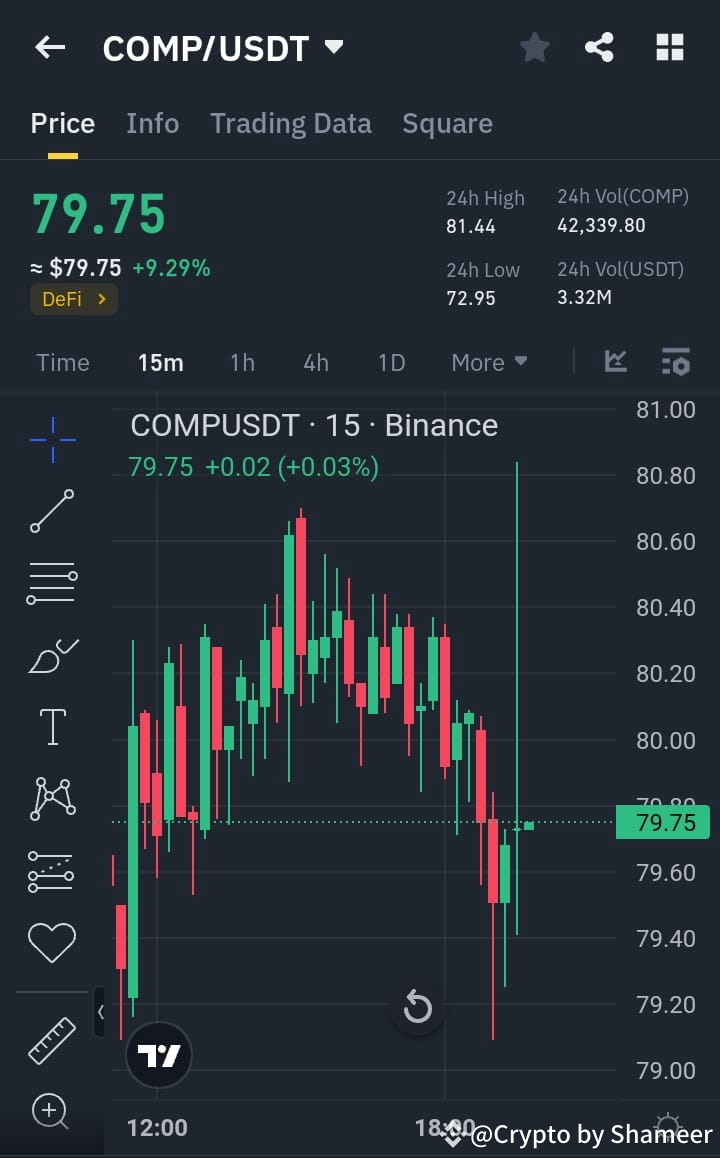The width and height of the screenshot is (720, 1158).
Task: Expand the More timeframes dropdown
Action: pos(488,362)
